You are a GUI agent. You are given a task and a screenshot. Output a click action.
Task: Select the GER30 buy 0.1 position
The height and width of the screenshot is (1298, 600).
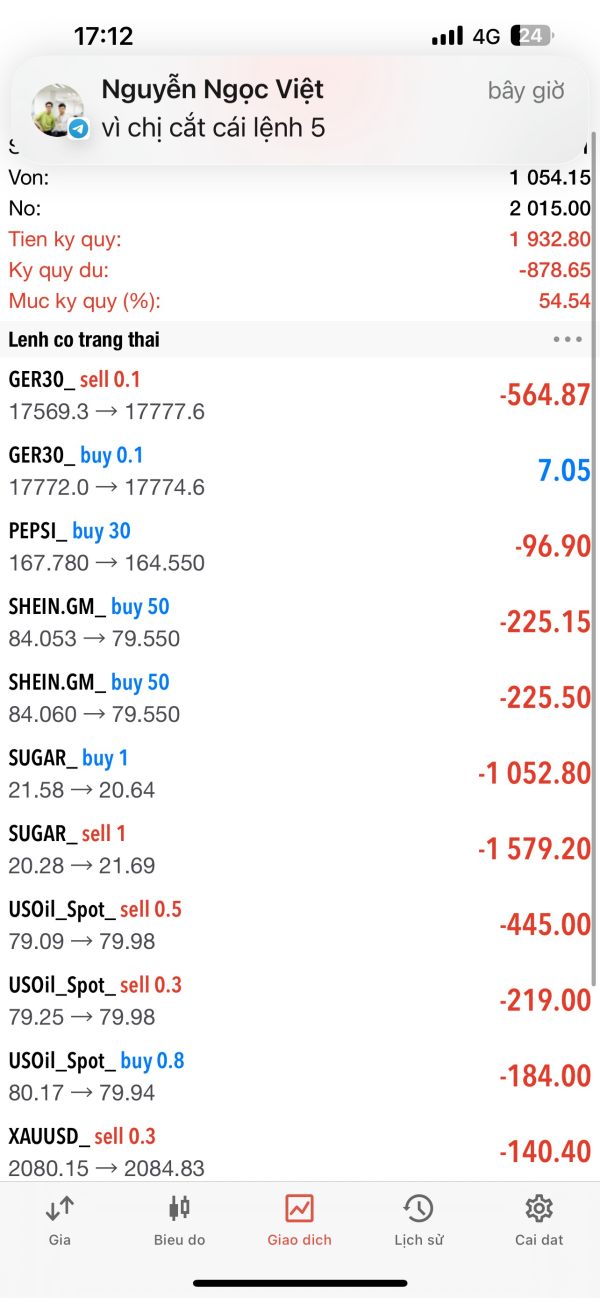click(300, 471)
